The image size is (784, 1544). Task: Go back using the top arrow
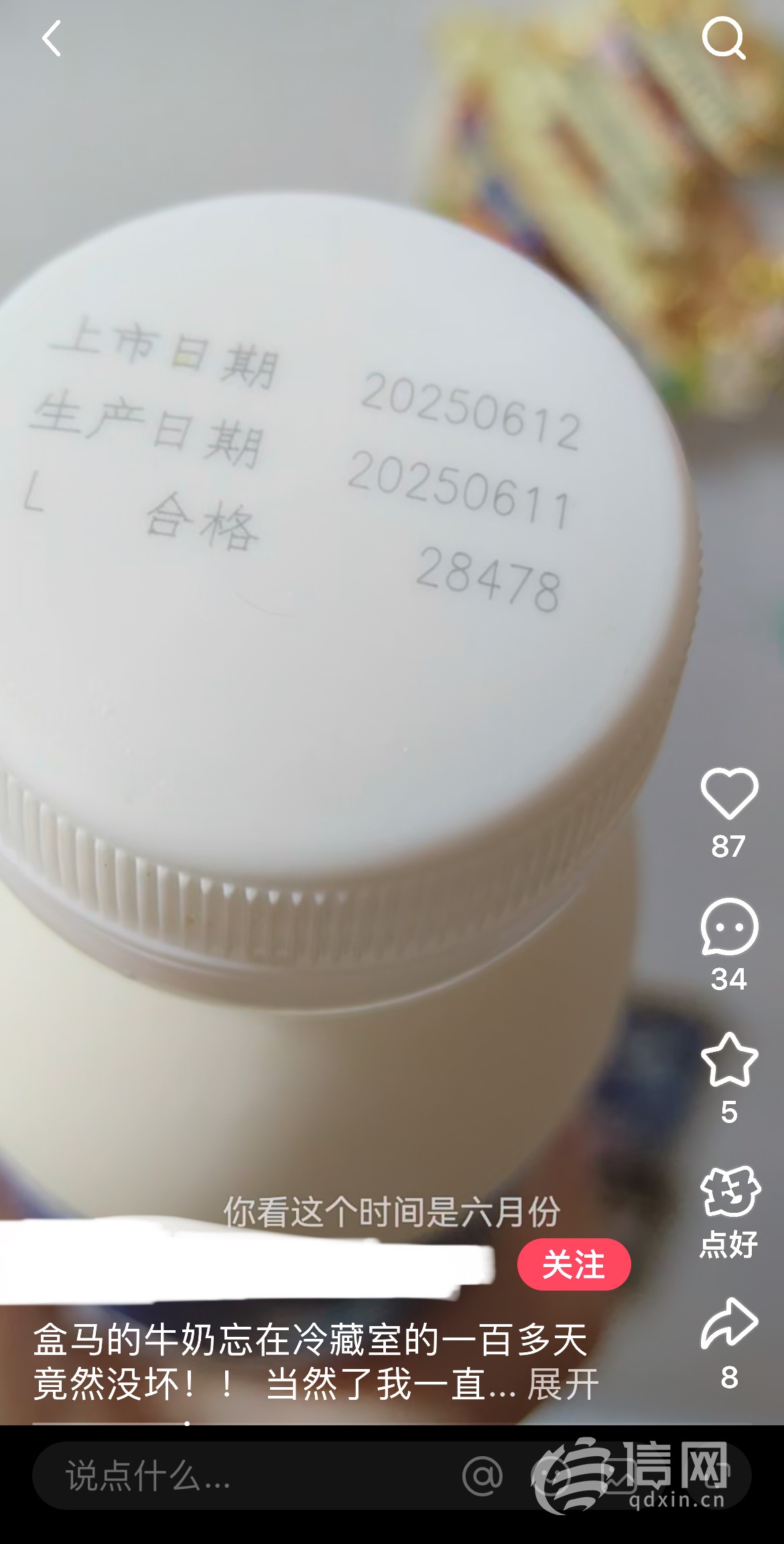52,38
